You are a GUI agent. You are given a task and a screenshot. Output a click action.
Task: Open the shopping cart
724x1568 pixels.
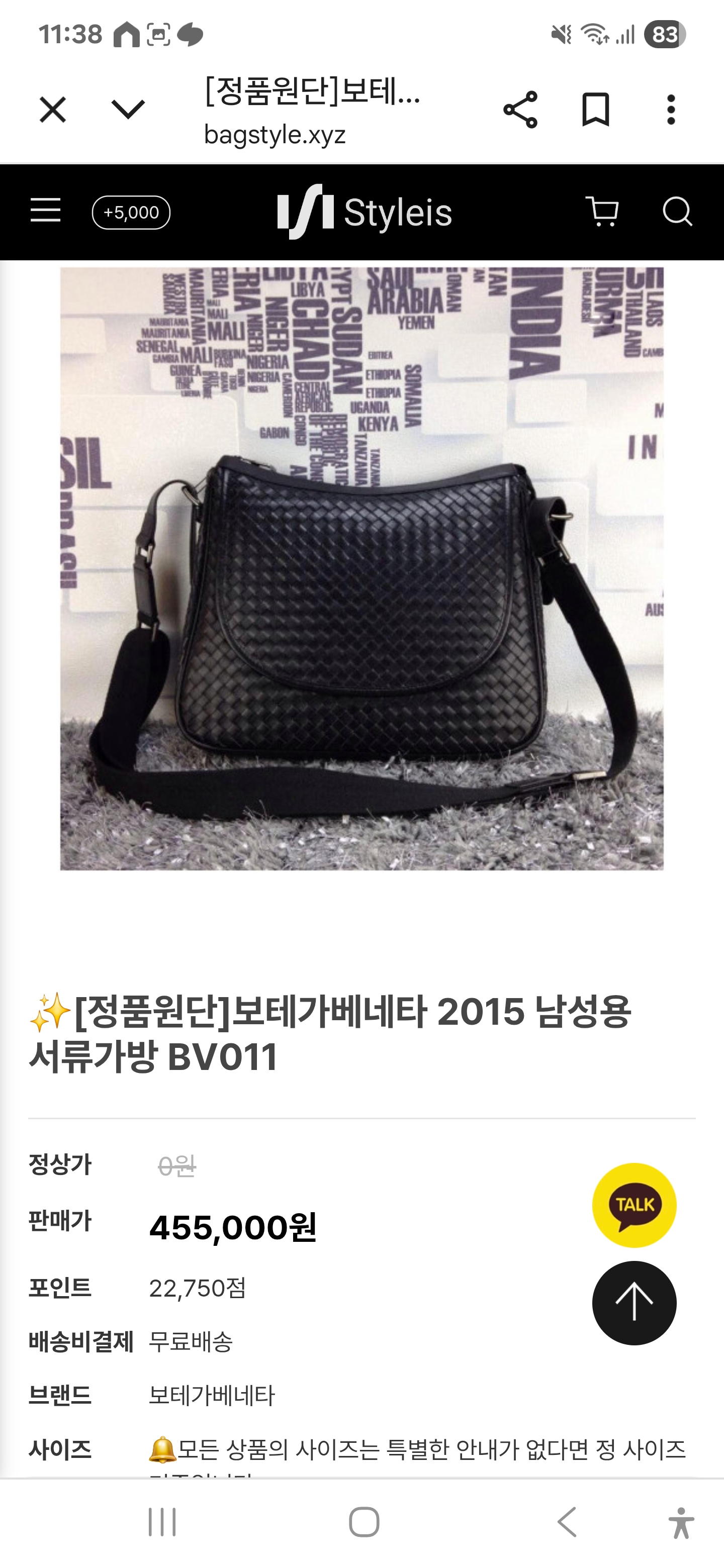602,212
